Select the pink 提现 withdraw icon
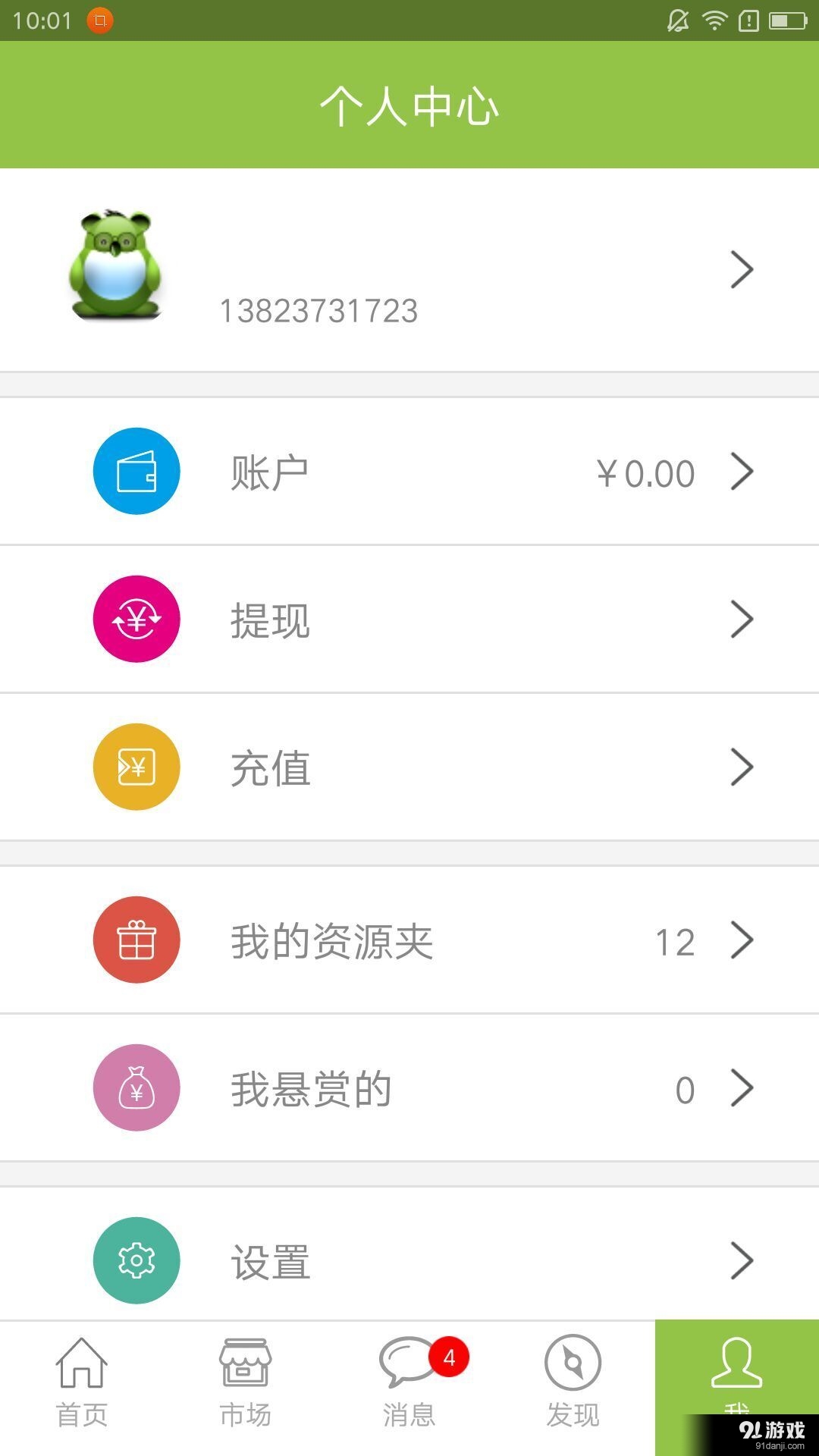Image resolution: width=819 pixels, height=1456 pixels. click(136, 618)
